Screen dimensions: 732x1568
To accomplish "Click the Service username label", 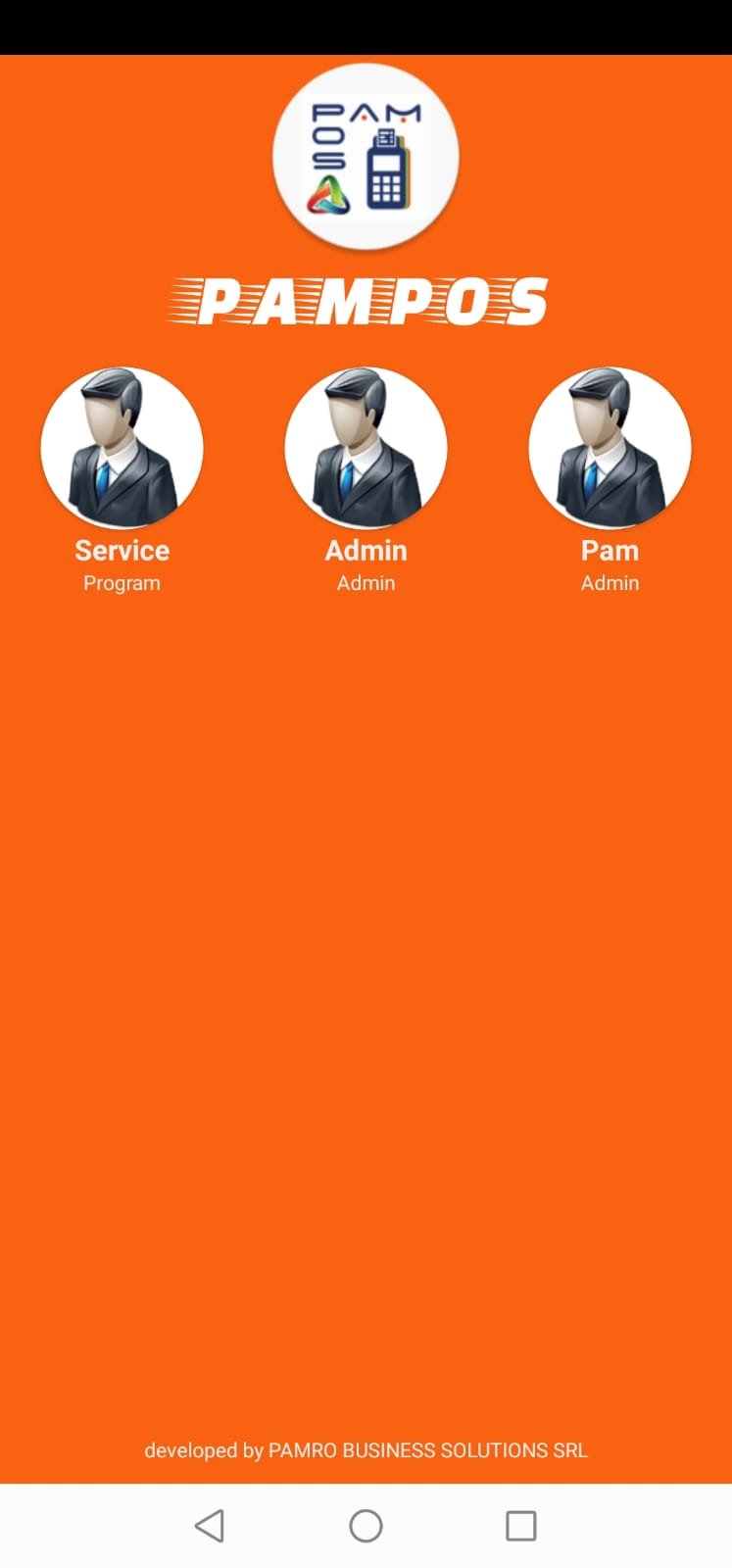I will click(x=122, y=551).
